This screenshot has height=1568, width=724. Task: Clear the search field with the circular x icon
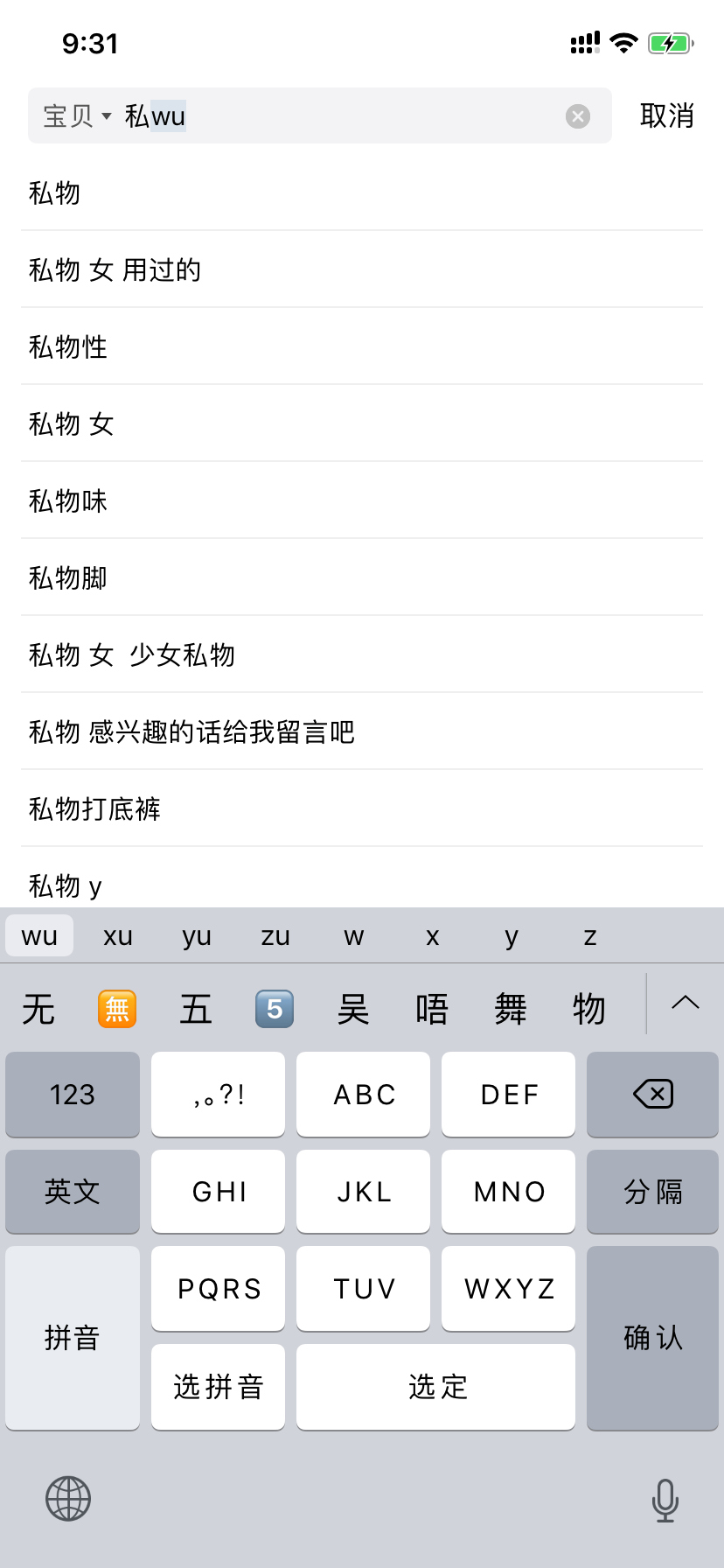click(577, 115)
